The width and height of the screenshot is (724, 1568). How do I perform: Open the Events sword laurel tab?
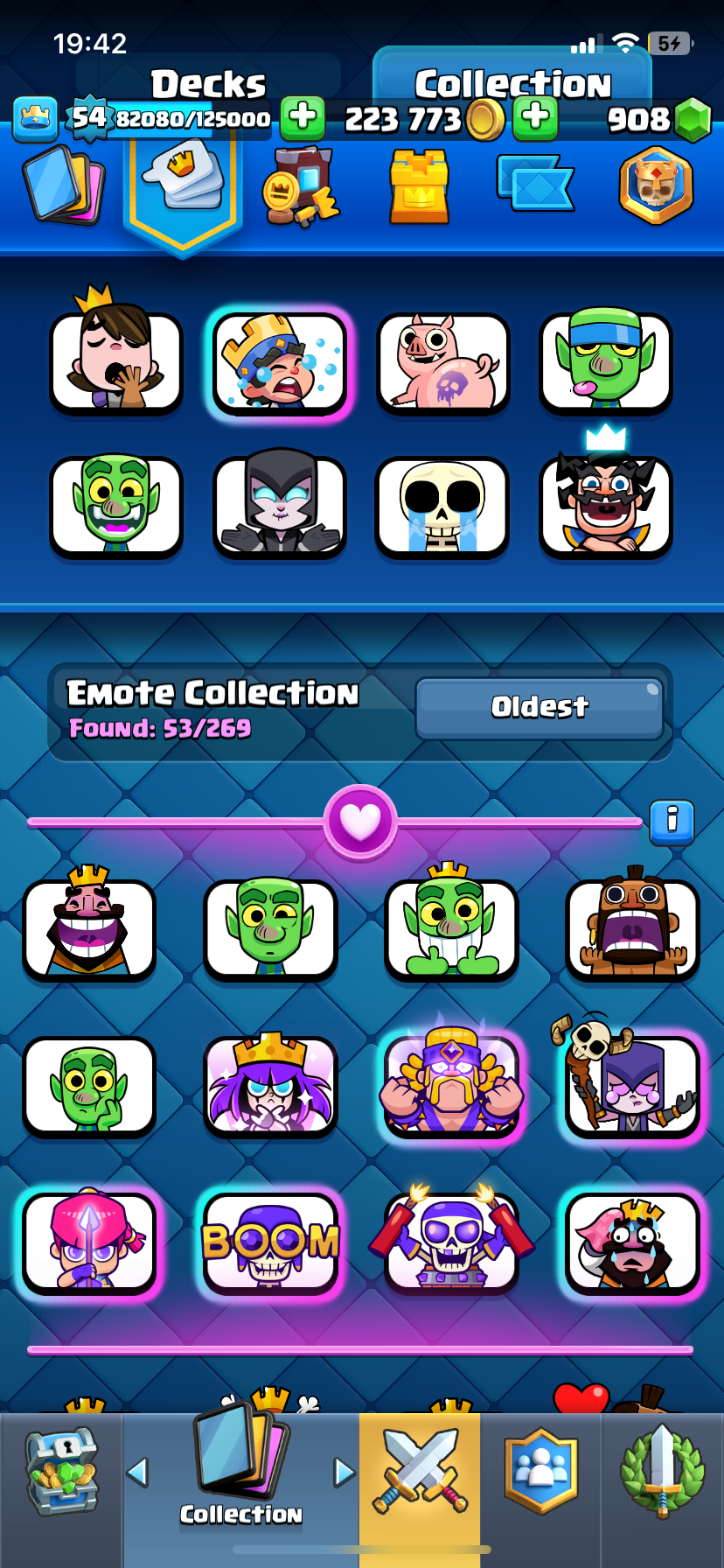point(662,1472)
